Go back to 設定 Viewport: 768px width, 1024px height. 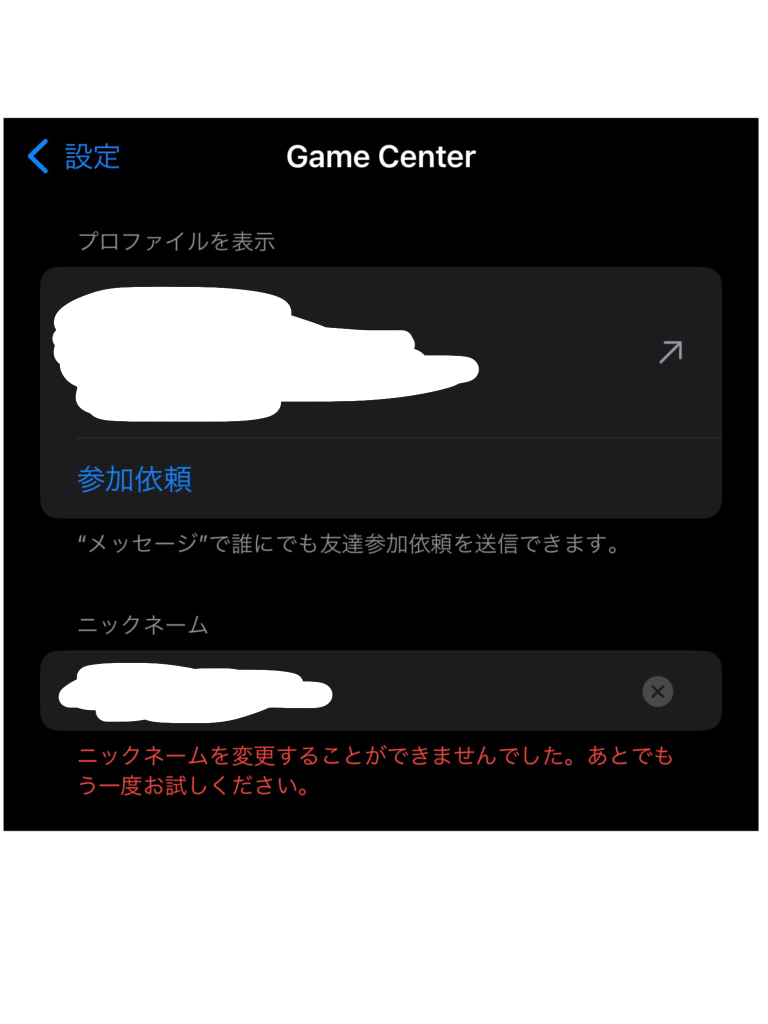tap(75, 157)
